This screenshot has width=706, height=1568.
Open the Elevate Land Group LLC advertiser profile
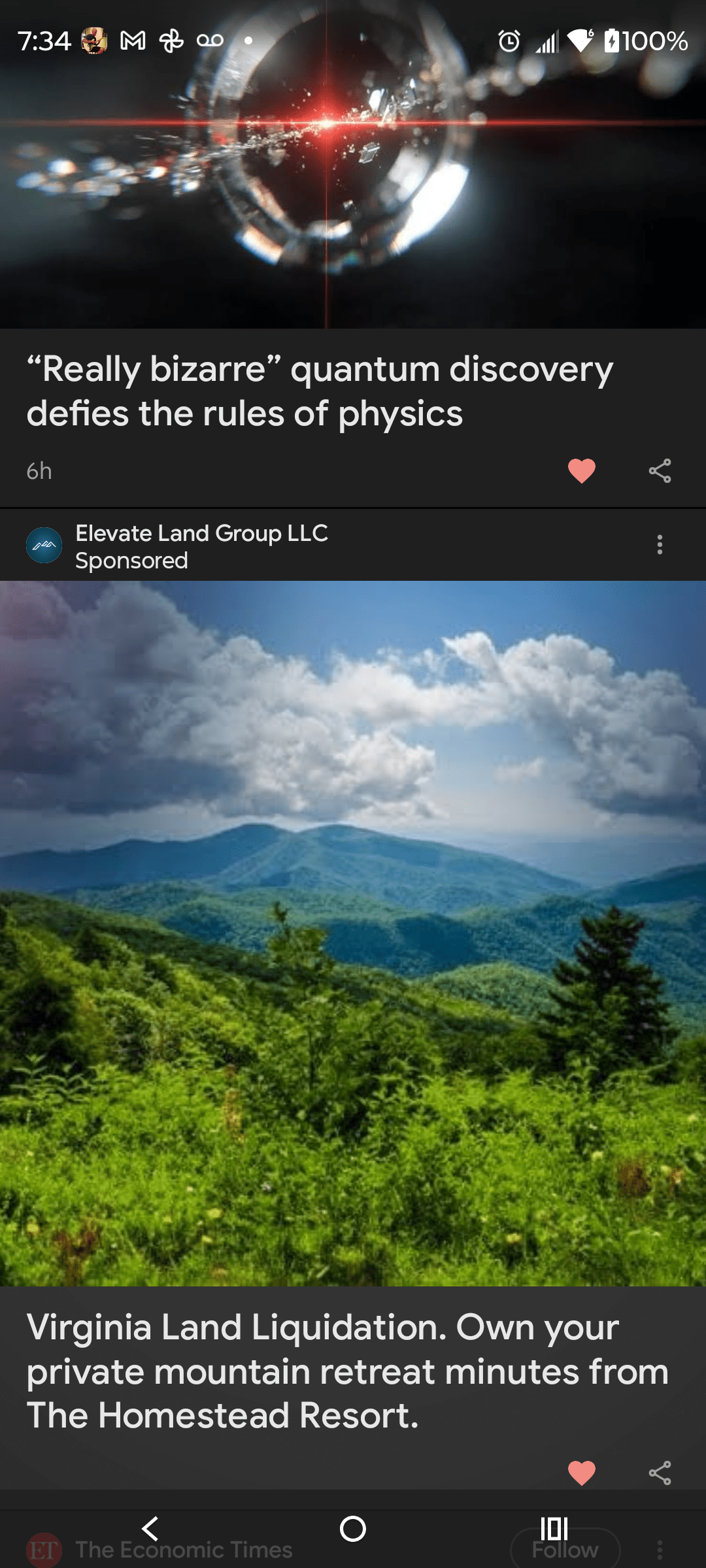[201, 533]
